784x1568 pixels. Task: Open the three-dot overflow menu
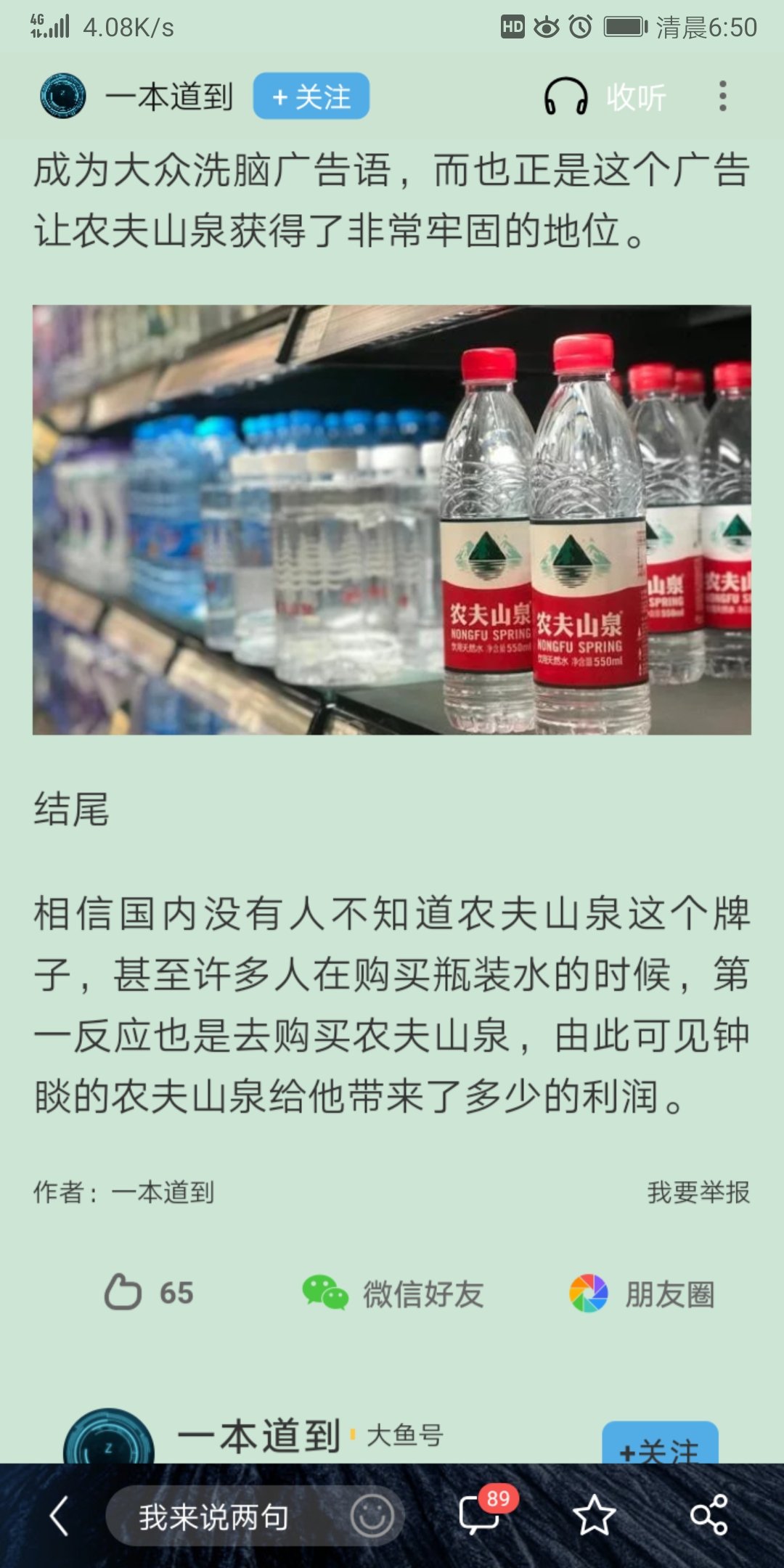click(722, 96)
